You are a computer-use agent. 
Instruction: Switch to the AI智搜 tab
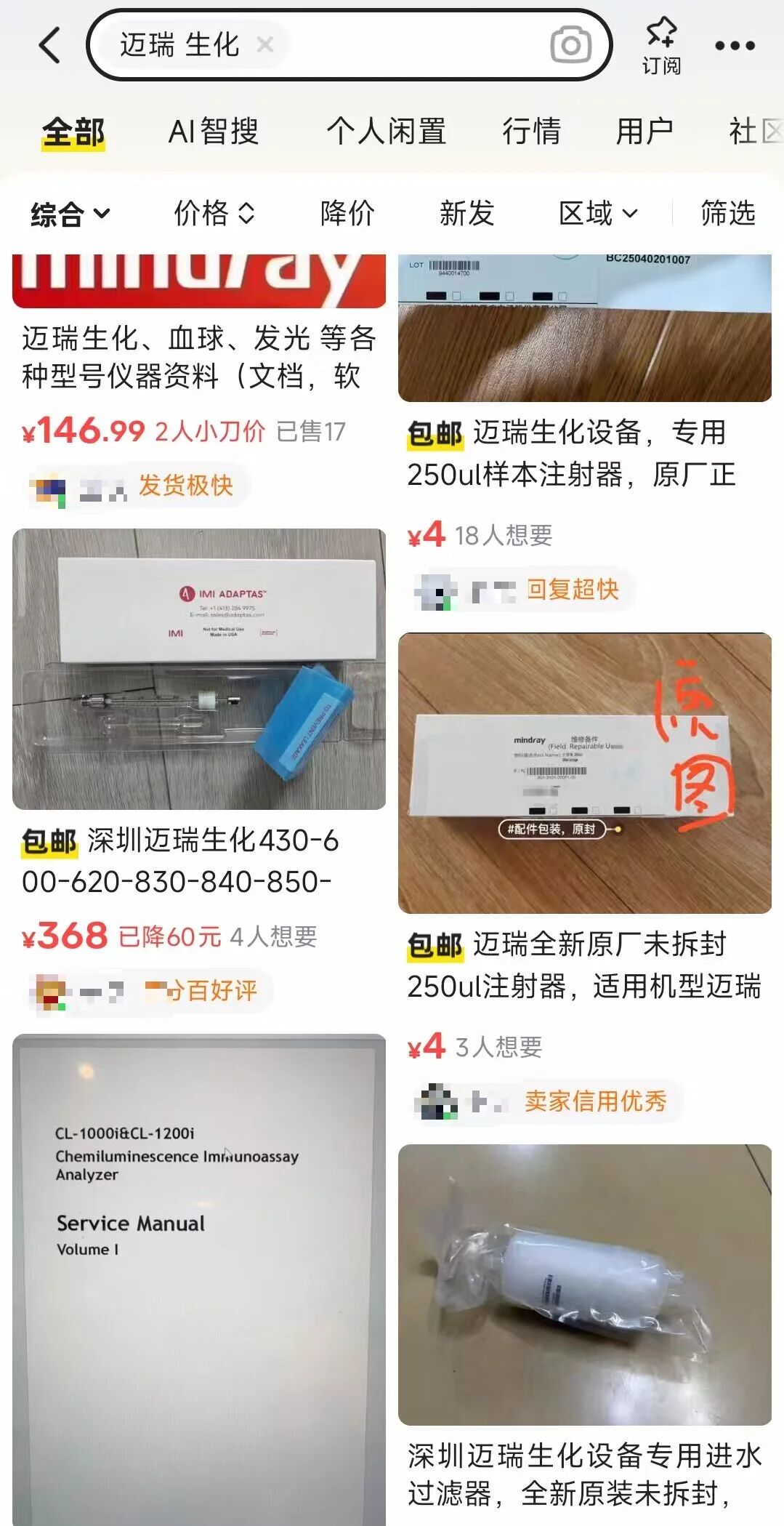[213, 132]
